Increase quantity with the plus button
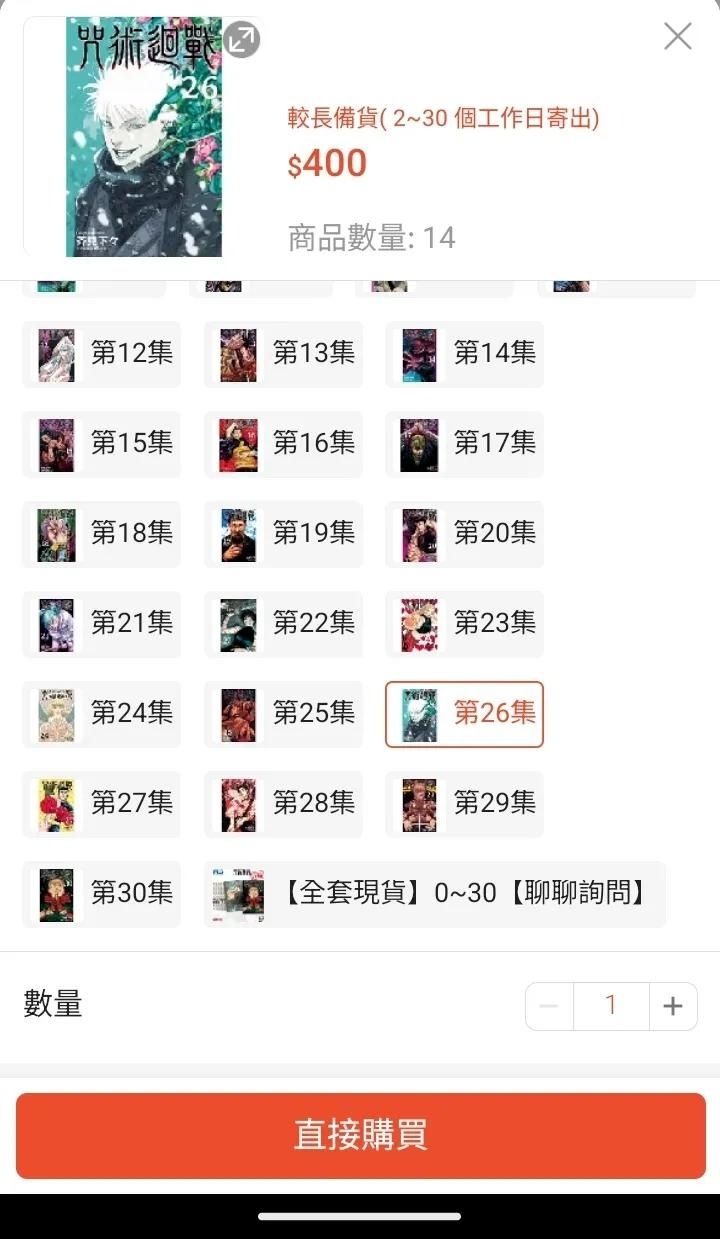This screenshot has height=1239, width=720. [673, 1006]
